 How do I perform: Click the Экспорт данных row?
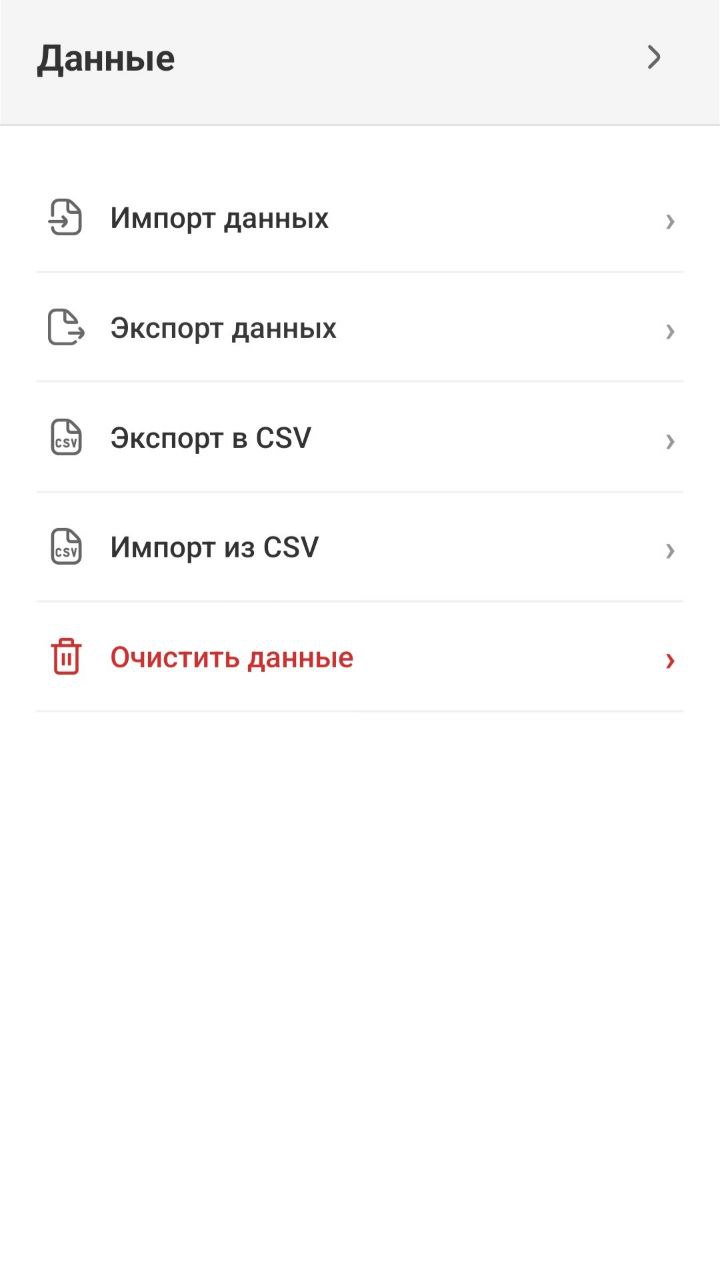click(360, 329)
